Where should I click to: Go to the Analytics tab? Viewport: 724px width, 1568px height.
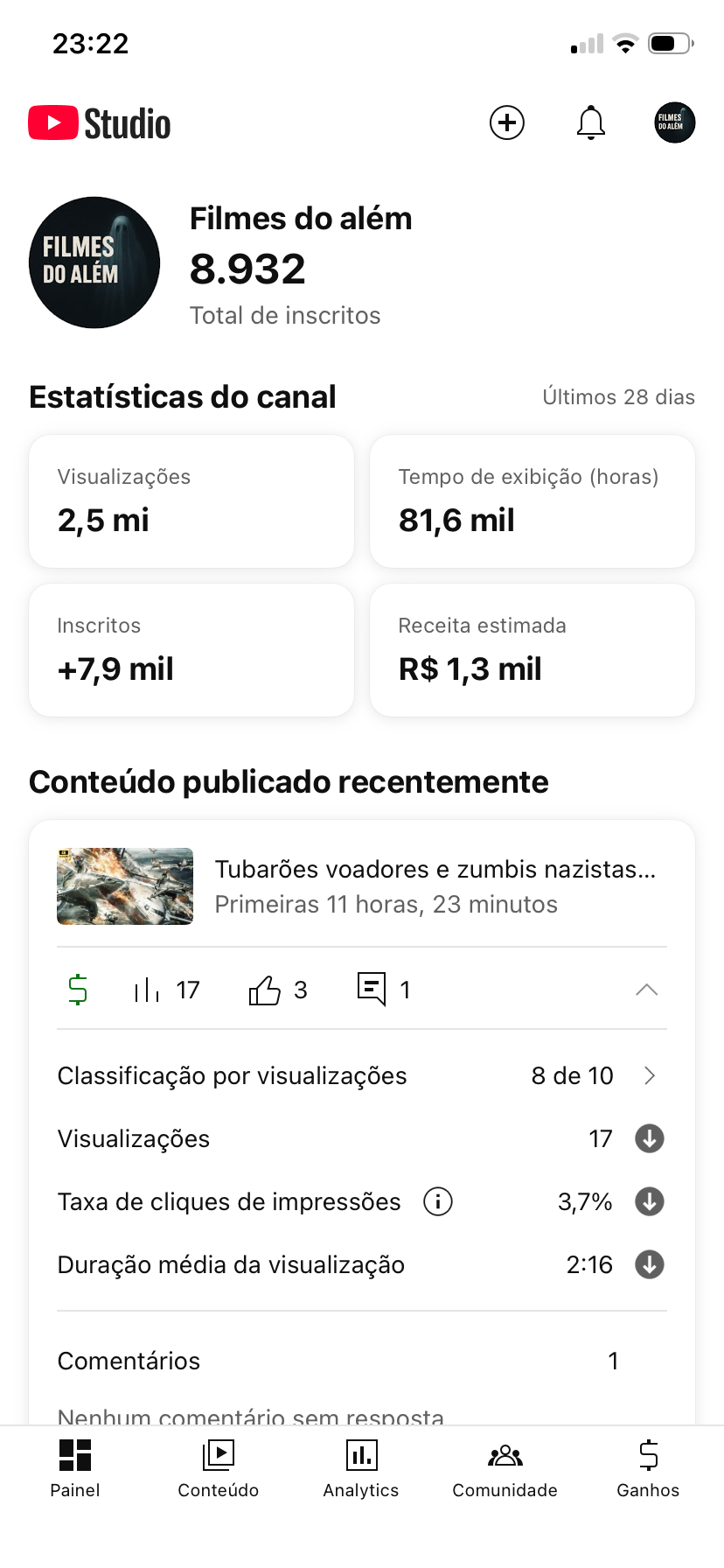coord(361,1469)
